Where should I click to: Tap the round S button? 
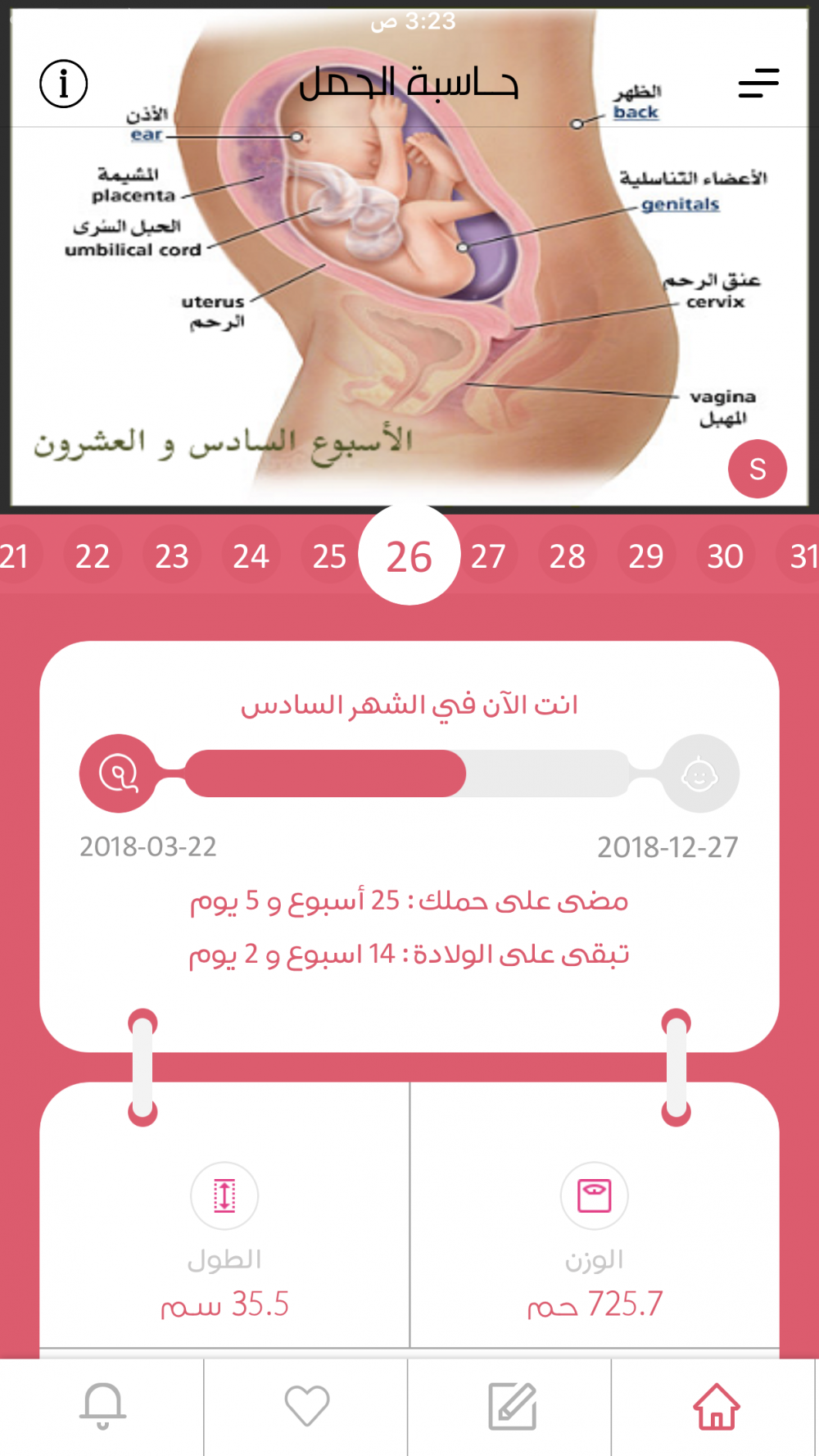(757, 469)
